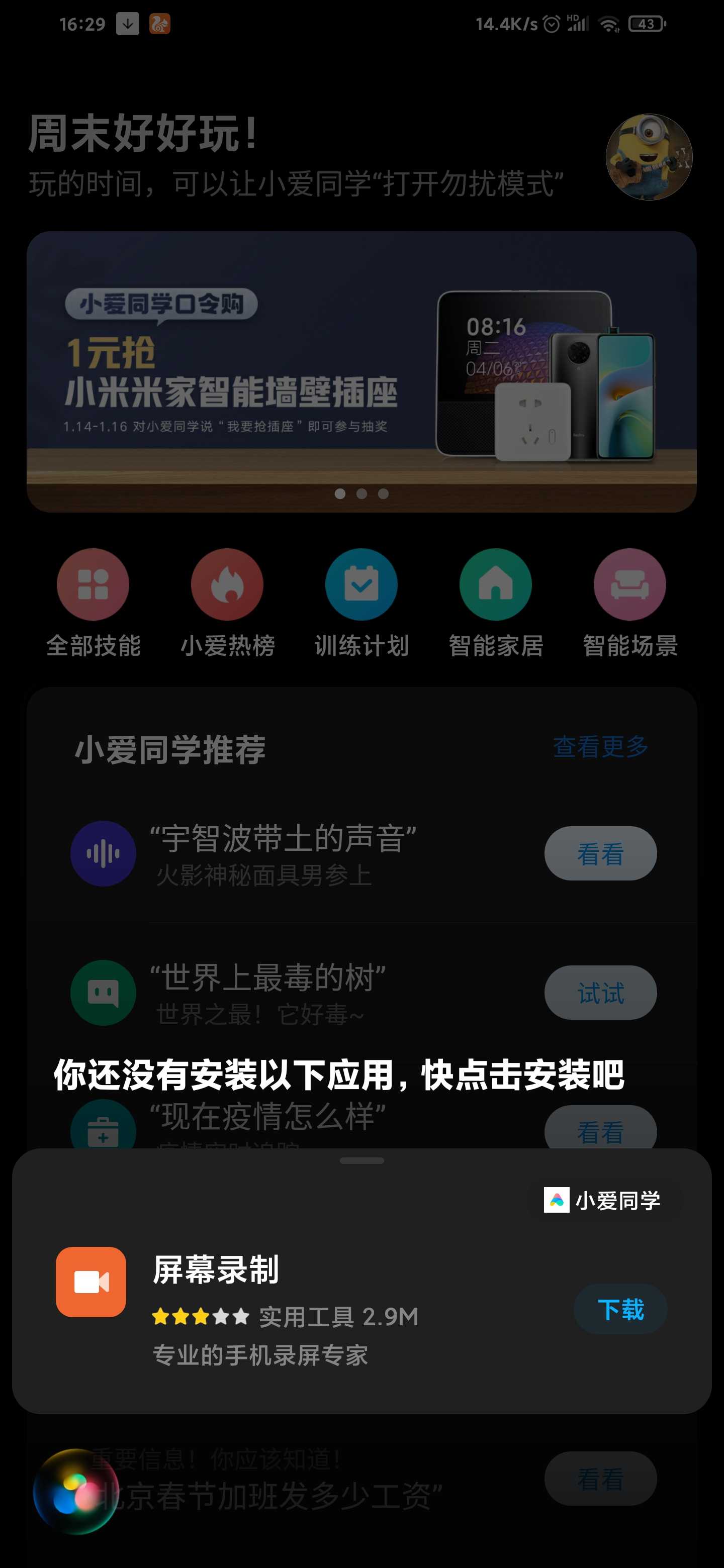Screen dimensions: 724x1568
Task: Tap the 小爱同学 chip on the card
Action: click(x=603, y=1200)
